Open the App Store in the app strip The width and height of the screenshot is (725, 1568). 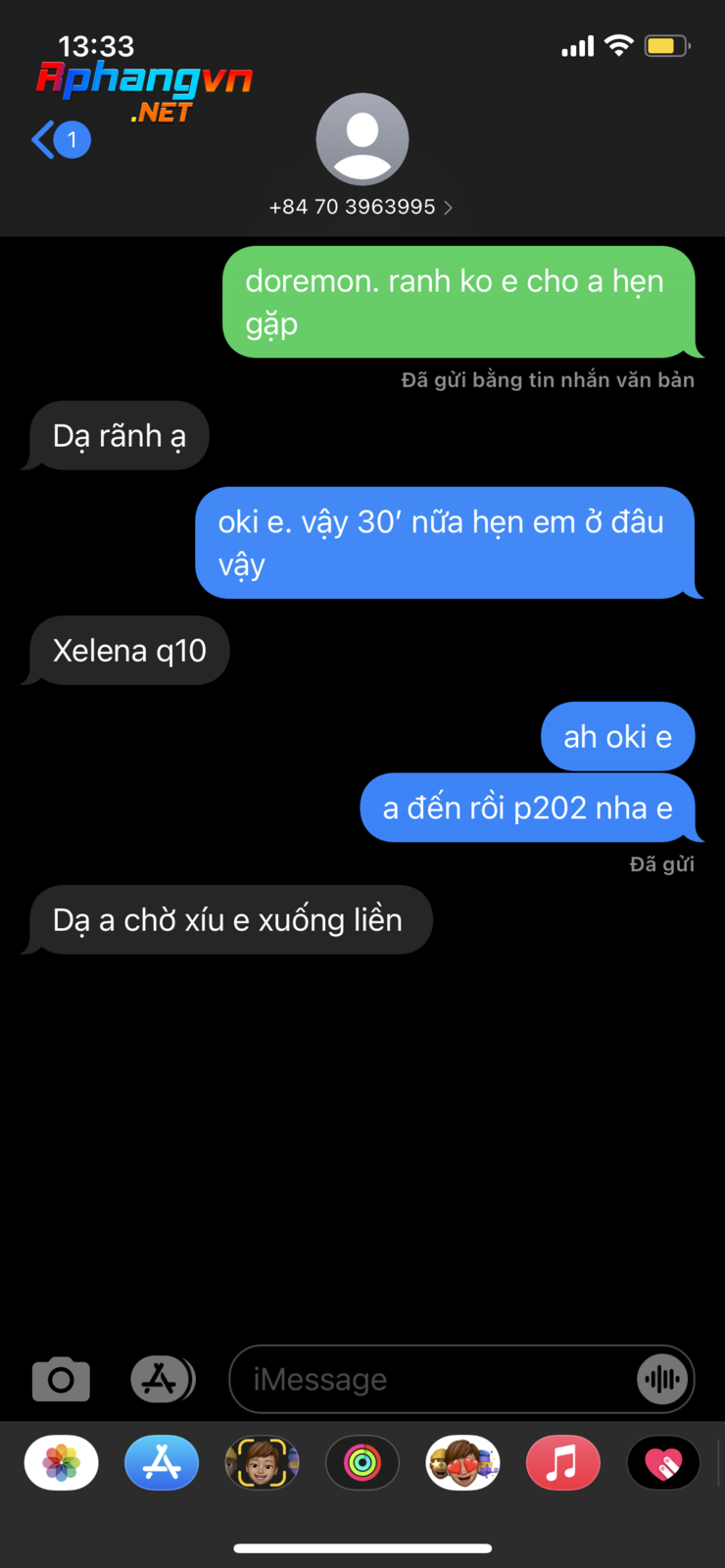click(162, 1463)
